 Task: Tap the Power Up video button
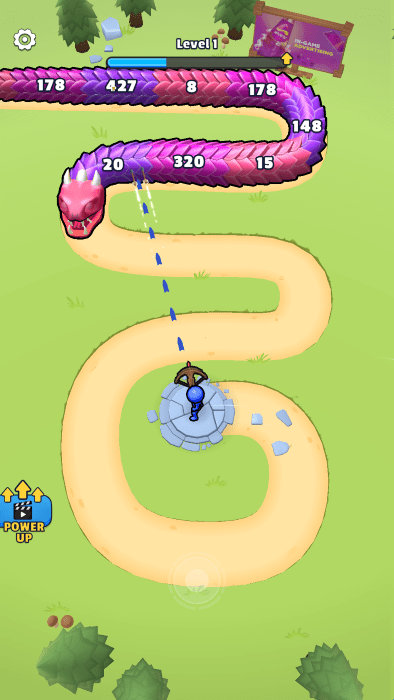pos(25,511)
